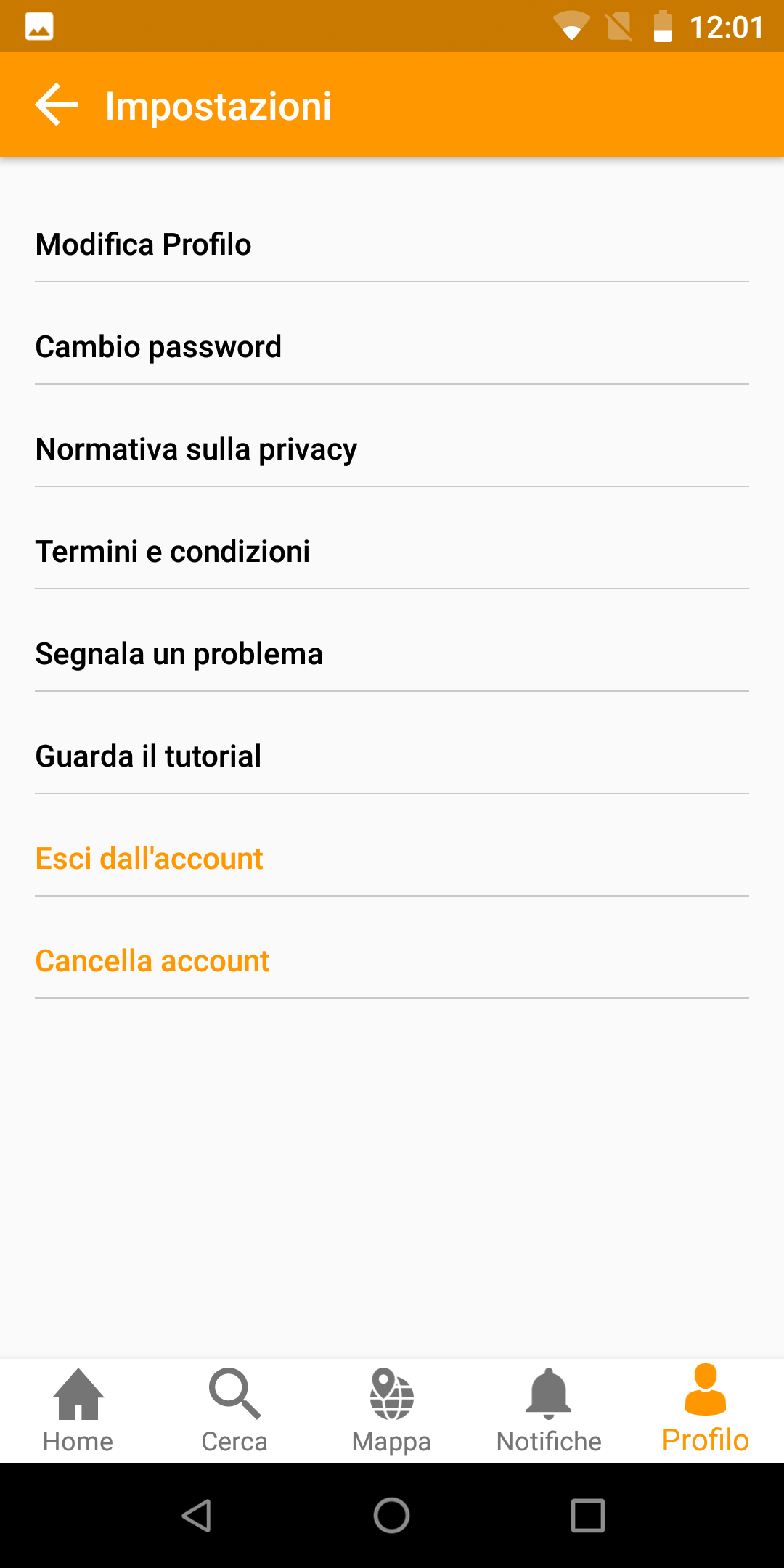The image size is (784, 1568).
Task: Open Modifica Profilo
Action: tap(392, 245)
